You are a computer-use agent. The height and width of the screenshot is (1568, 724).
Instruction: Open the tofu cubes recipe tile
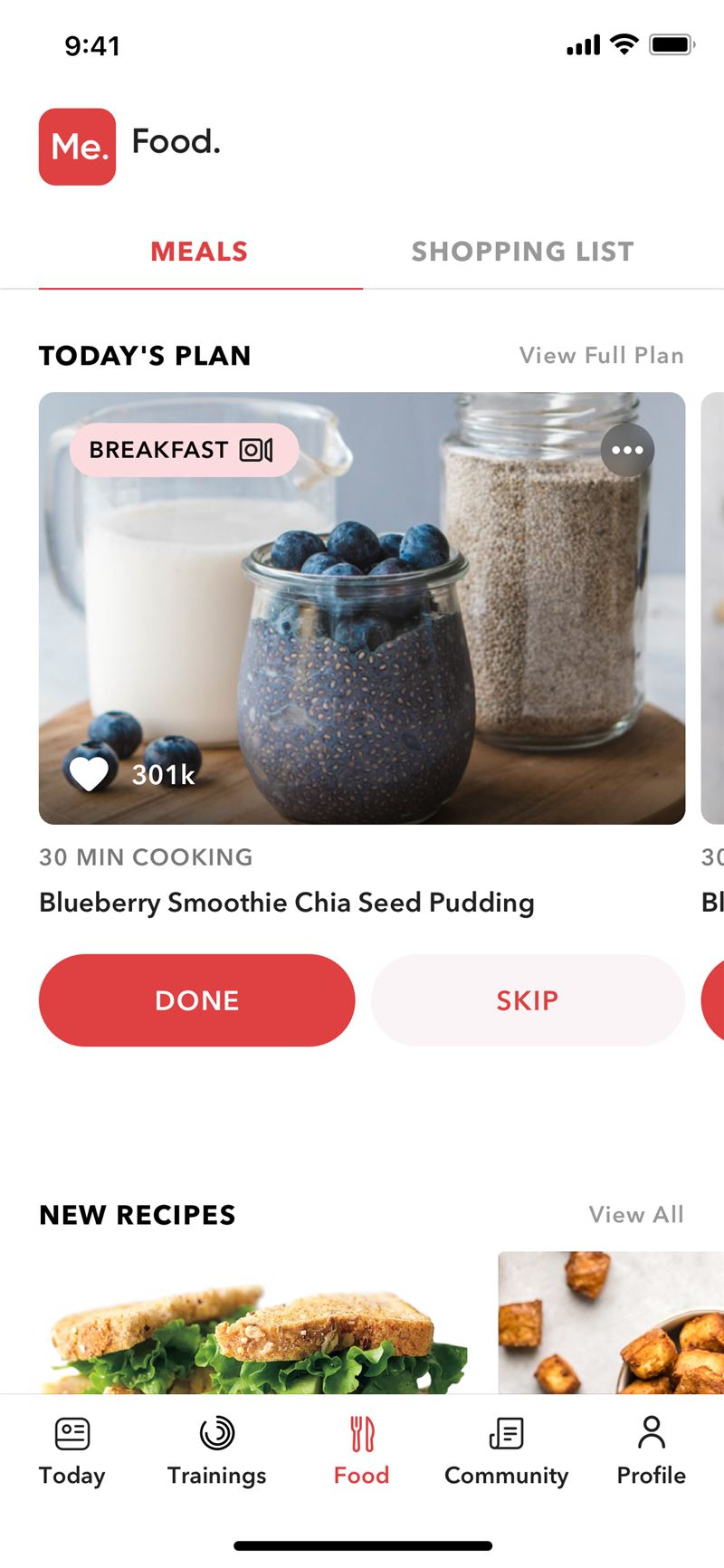pos(611,1324)
